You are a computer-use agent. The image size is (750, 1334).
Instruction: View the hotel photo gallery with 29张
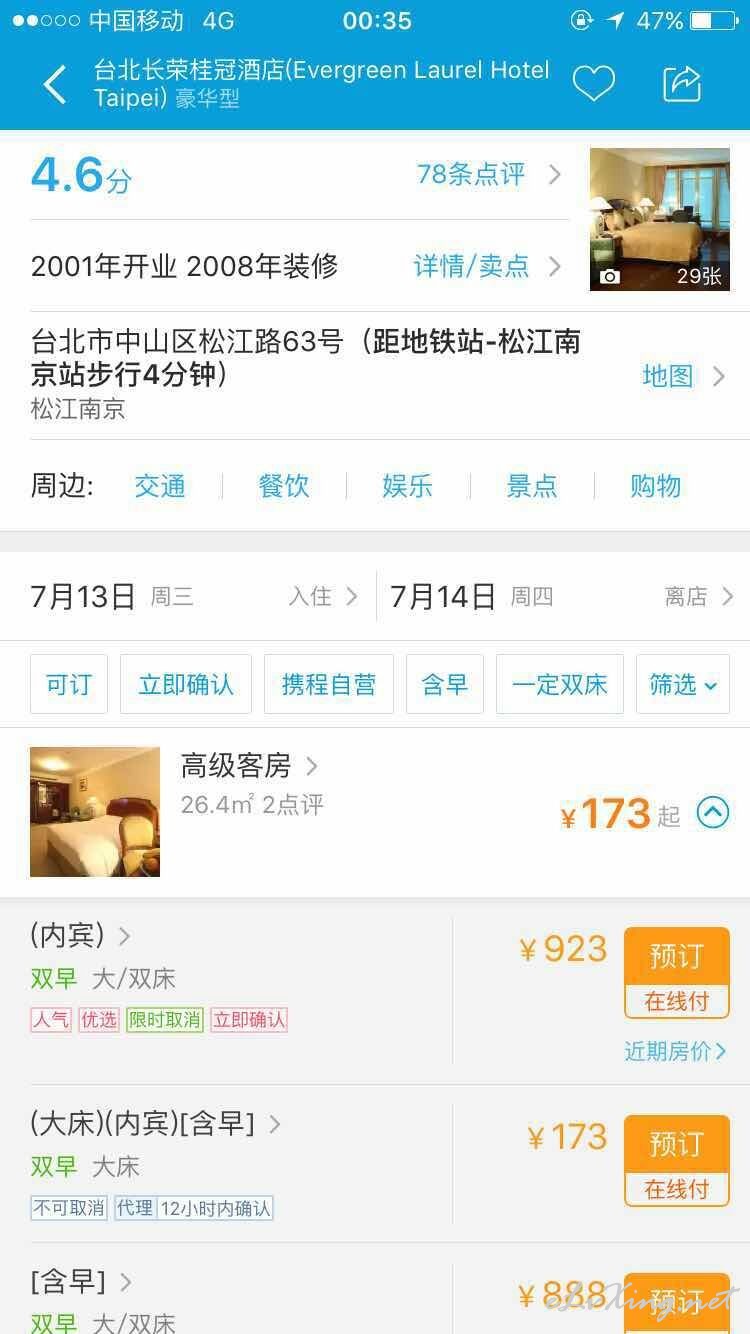click(657, 220)
